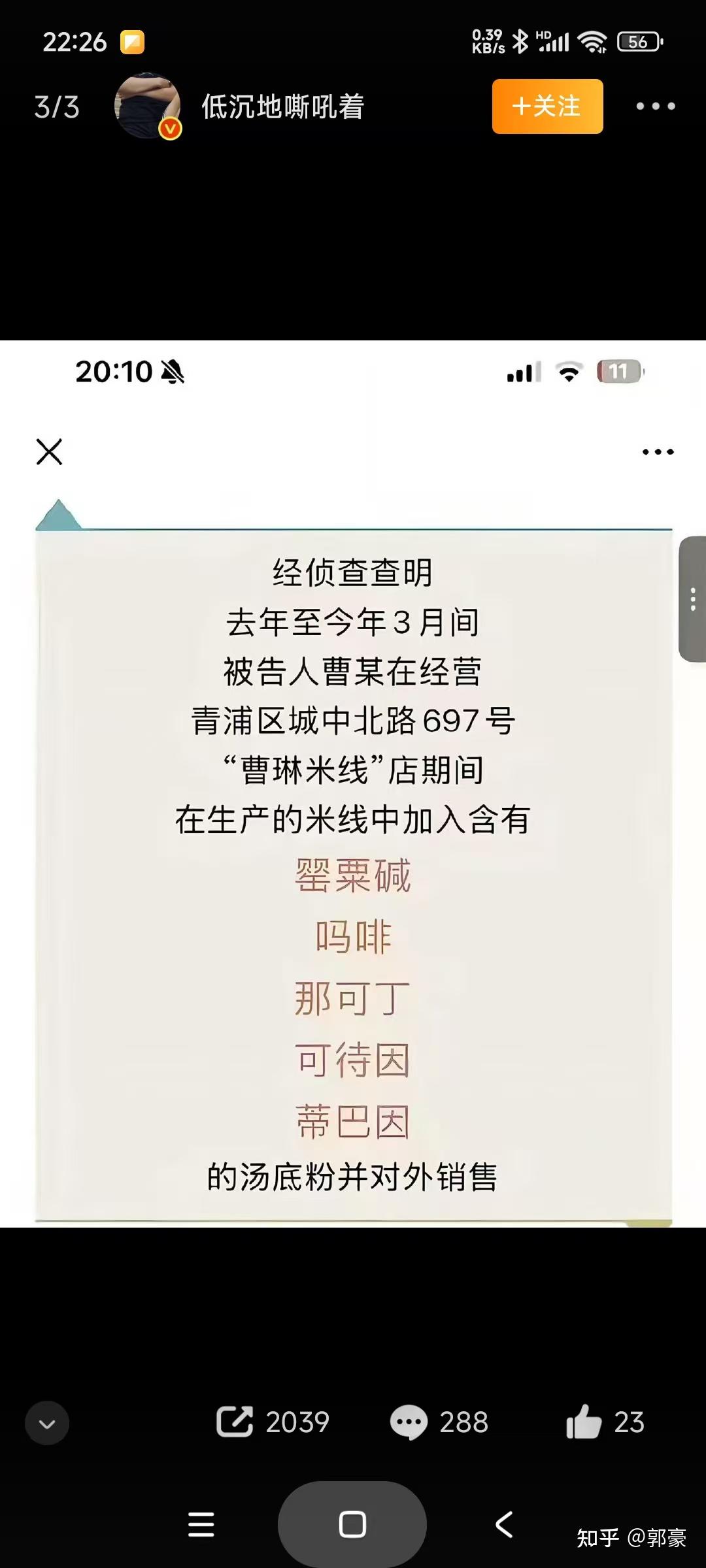This screenshot has height=1568, width=706.
Task: Follow the user 低沉地嘶吼着
Action: 547,106
